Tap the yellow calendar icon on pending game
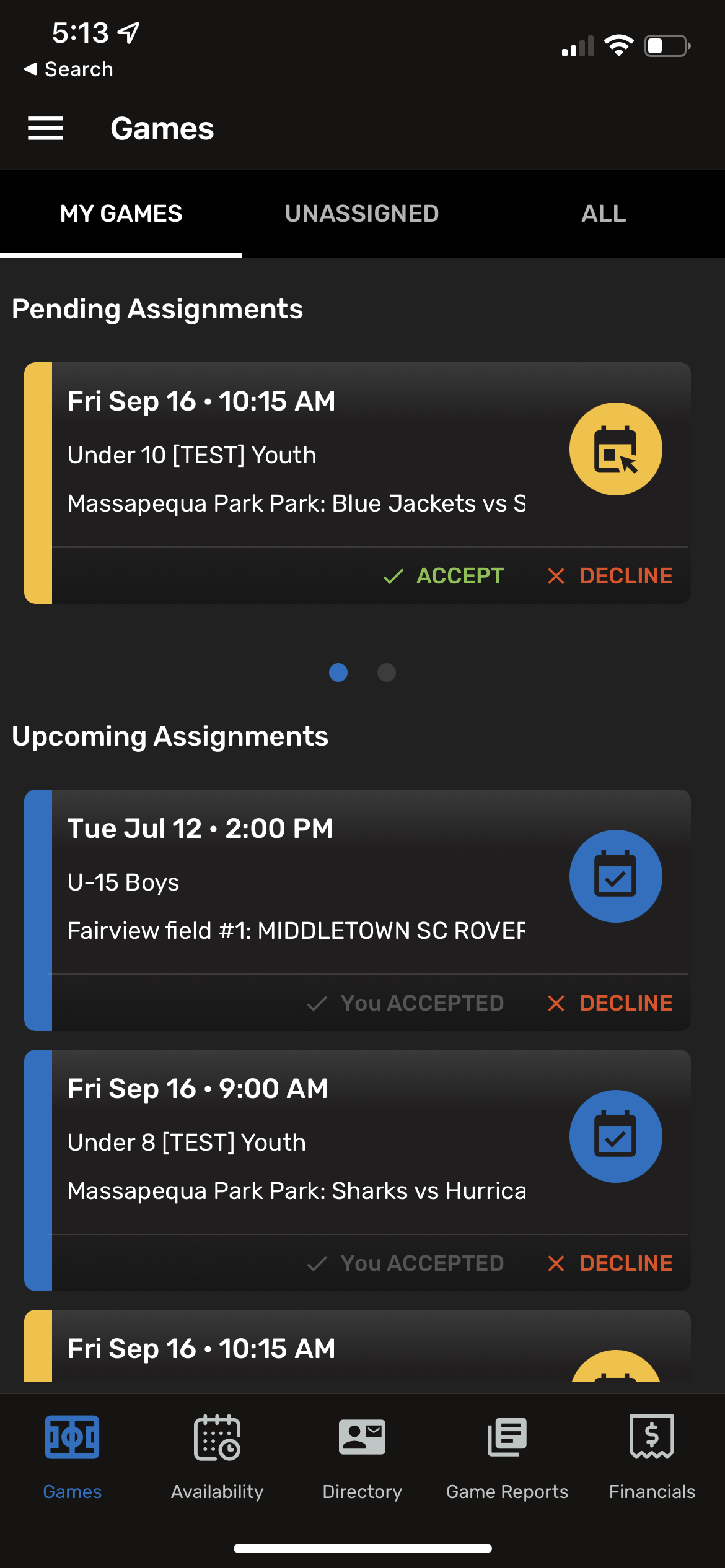Screen dimensions: 725x1568 (615, 449)
